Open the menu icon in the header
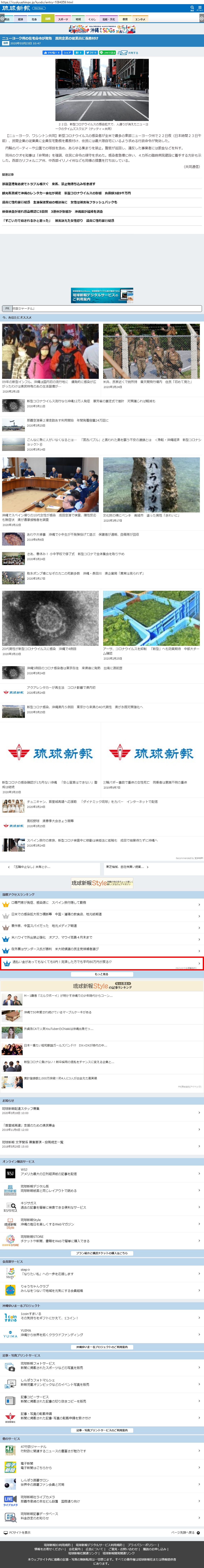This screenshot has height=1568, width=204. (200, 8)
